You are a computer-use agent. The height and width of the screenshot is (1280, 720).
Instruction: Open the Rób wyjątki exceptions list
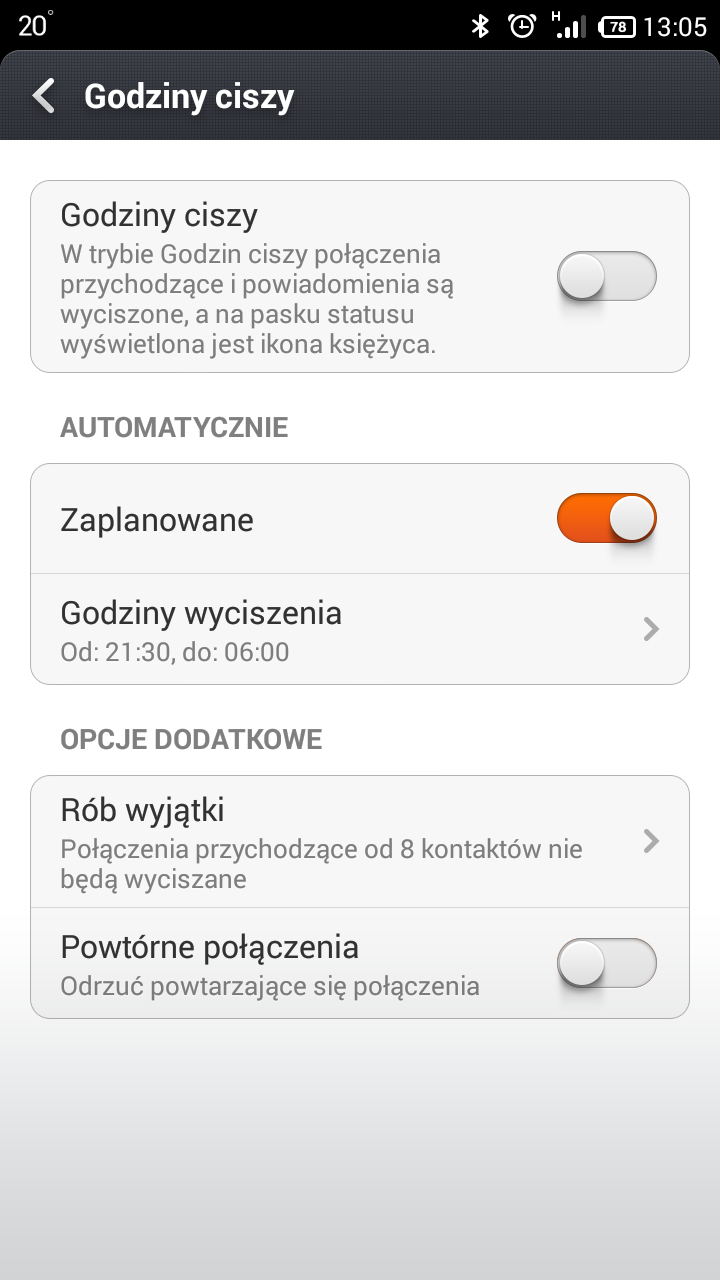(x=360, y=841)
